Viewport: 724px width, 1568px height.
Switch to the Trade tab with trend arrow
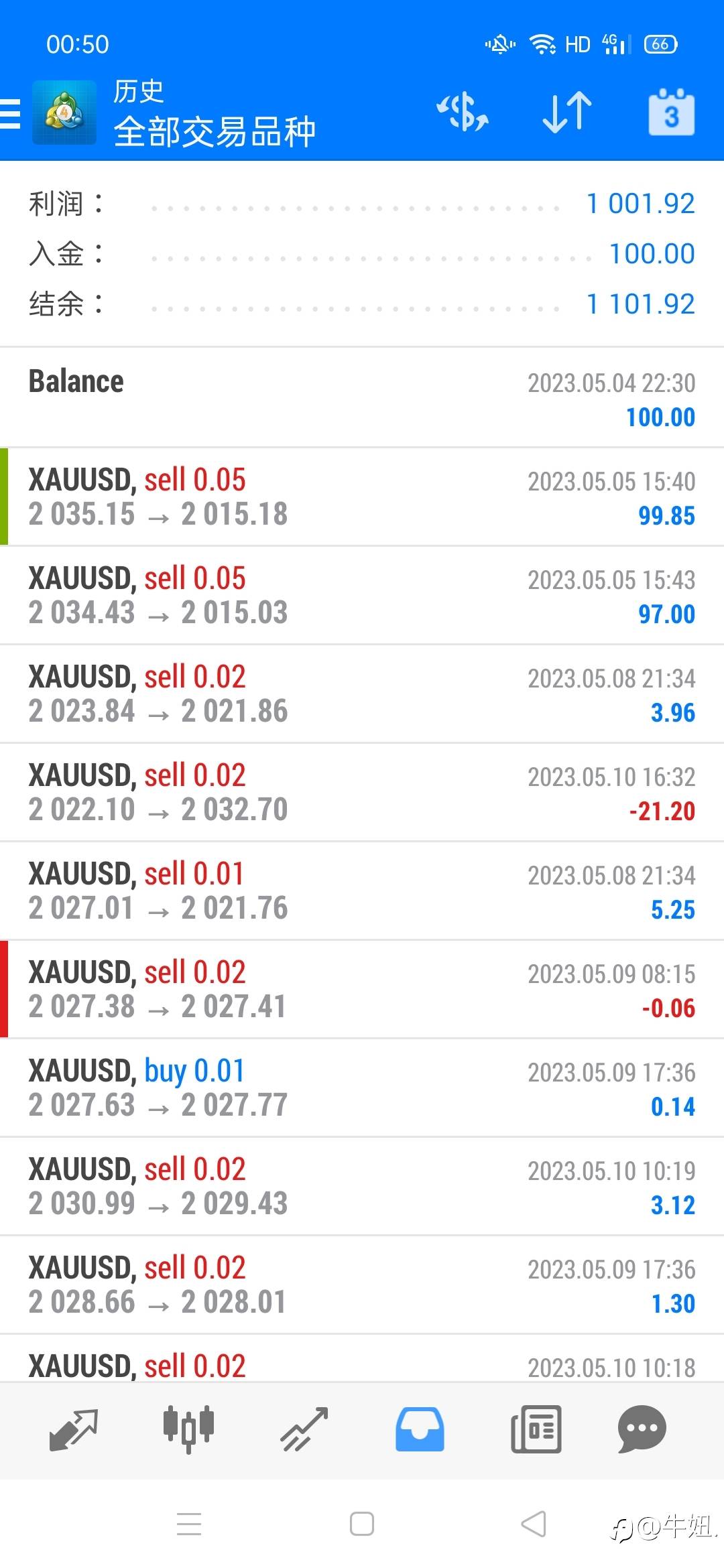pyautogui.click(x=304, y=1429)
